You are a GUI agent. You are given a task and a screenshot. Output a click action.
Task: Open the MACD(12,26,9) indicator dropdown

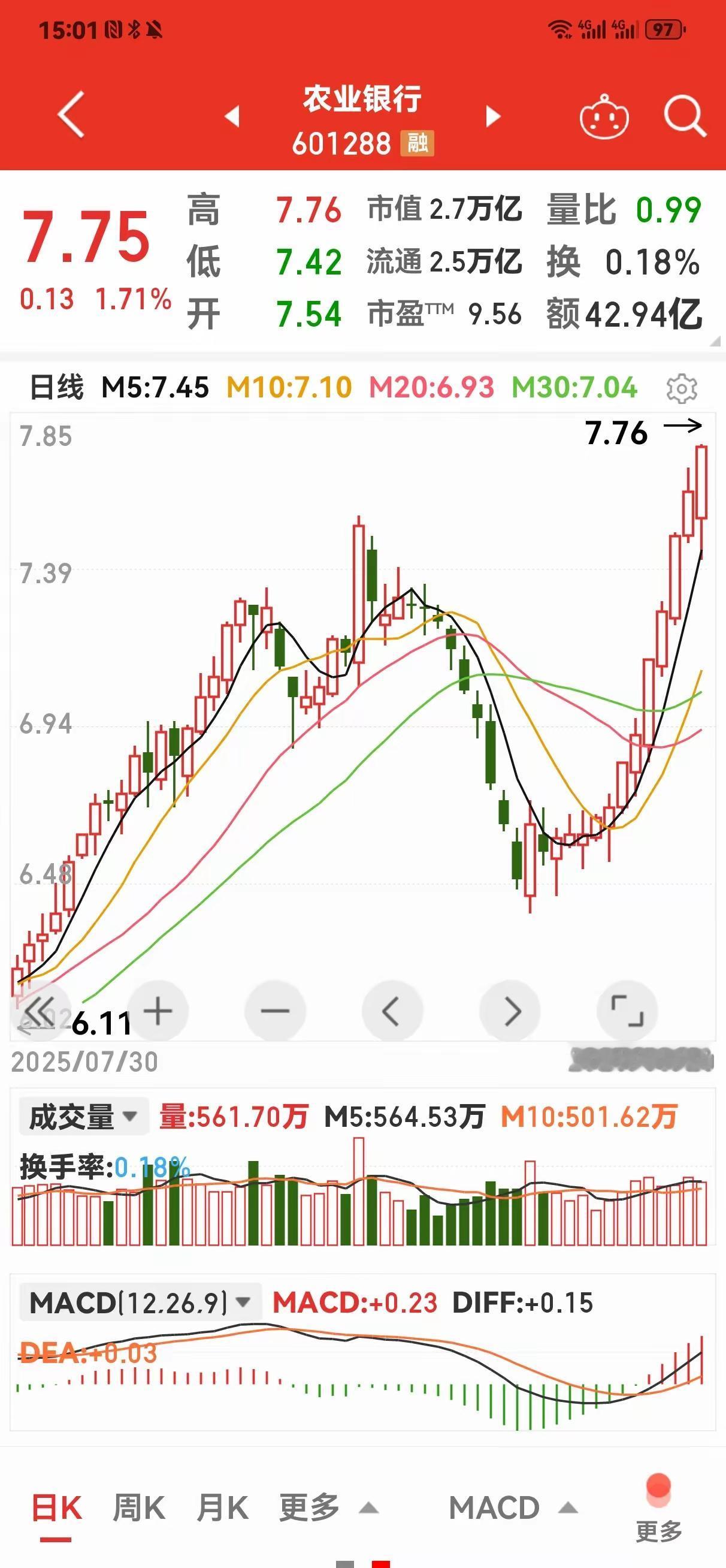[x=140, y=1302]
